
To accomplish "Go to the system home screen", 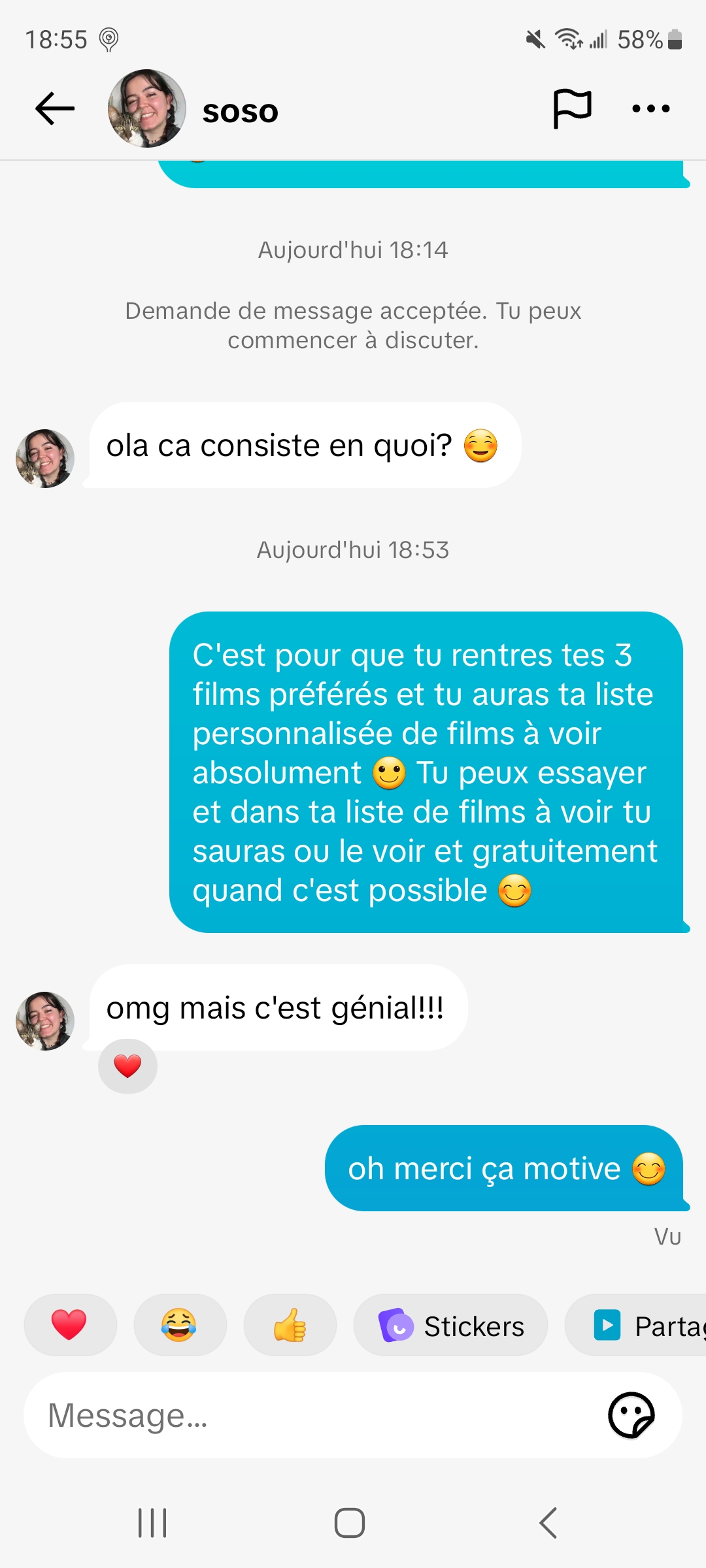I will pos(350,1523).
